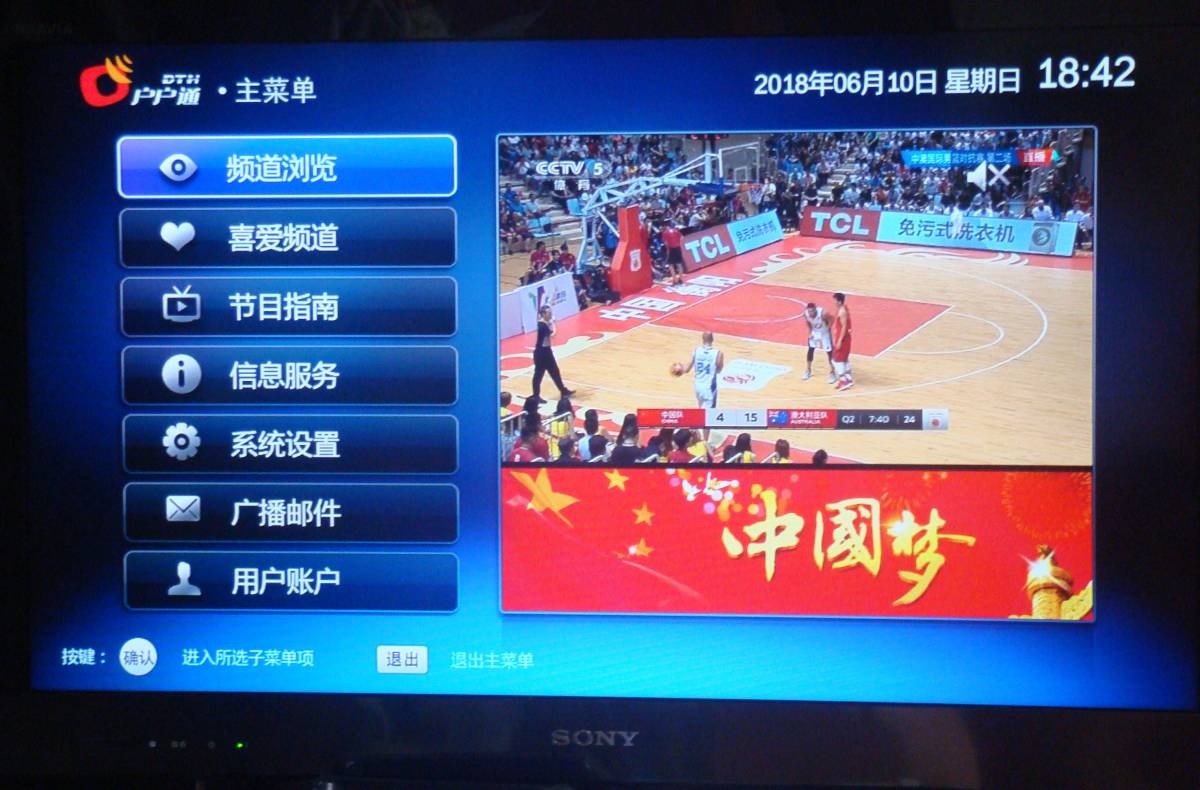The width and height of the screenshot is (1200, 790).
Task: Open the CCTV5 live preview window
Action: (795, 298)
